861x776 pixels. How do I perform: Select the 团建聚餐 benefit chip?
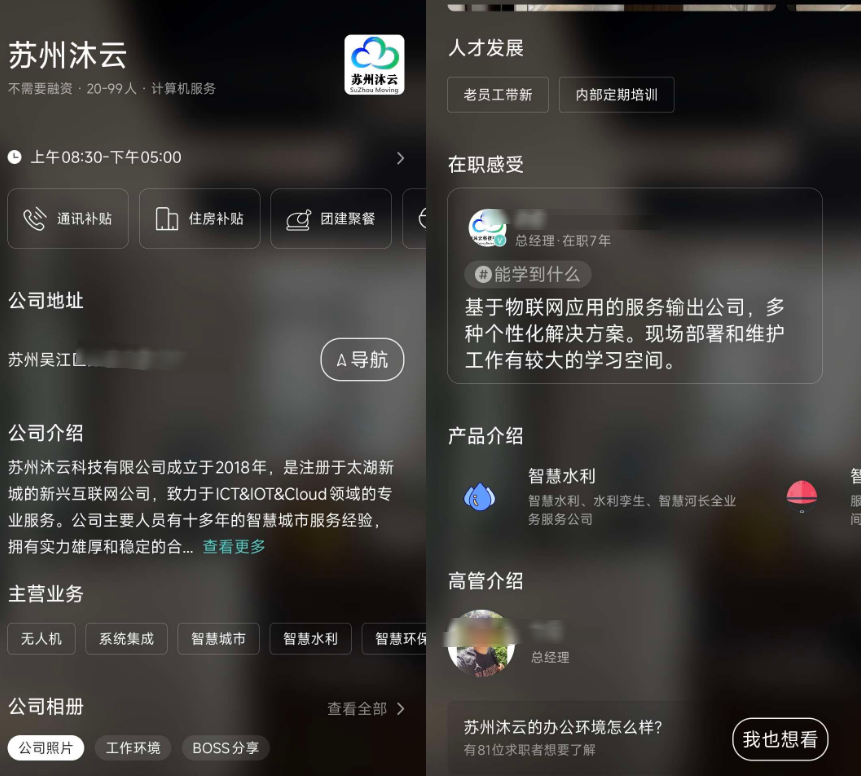pos(331,218)
